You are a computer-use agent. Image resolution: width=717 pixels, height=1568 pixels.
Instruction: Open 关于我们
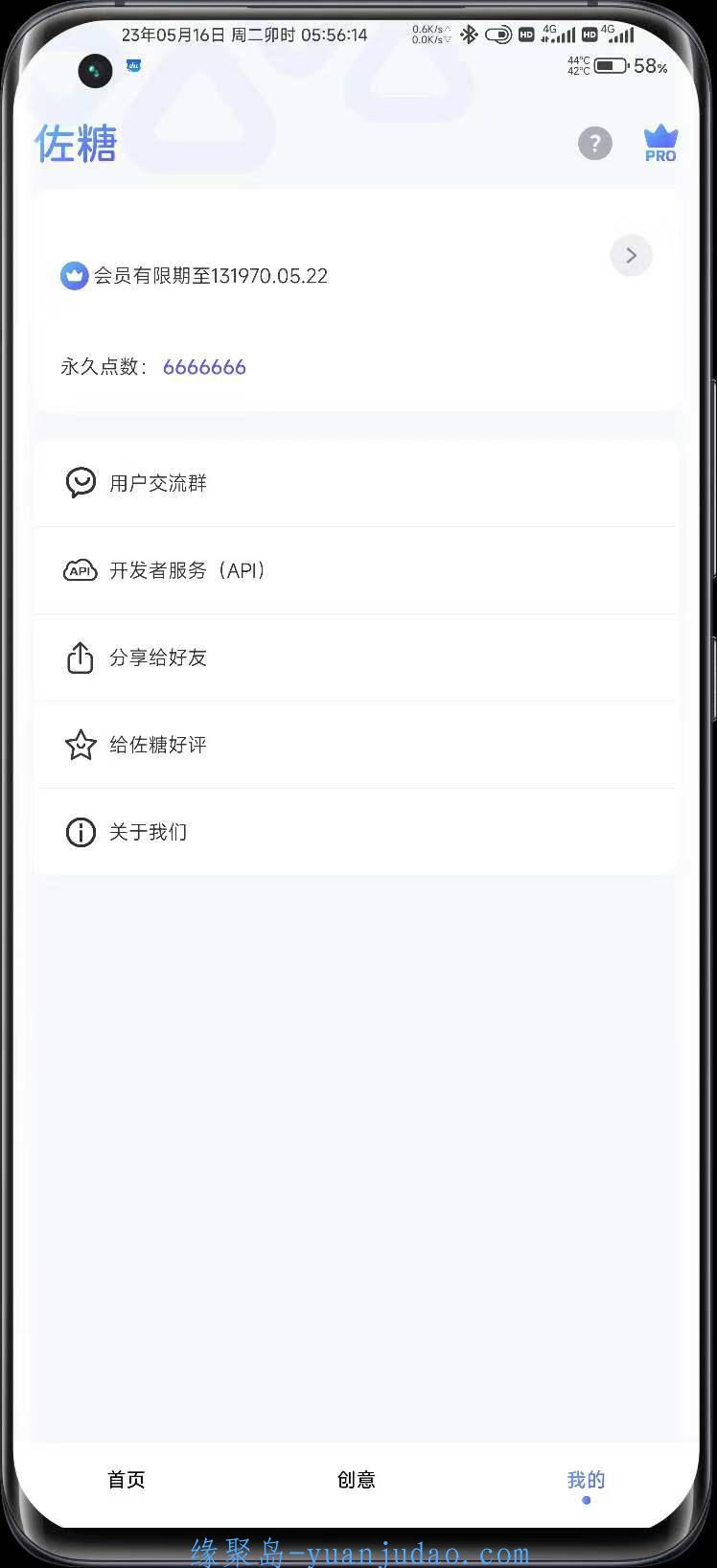pos(356,832)
